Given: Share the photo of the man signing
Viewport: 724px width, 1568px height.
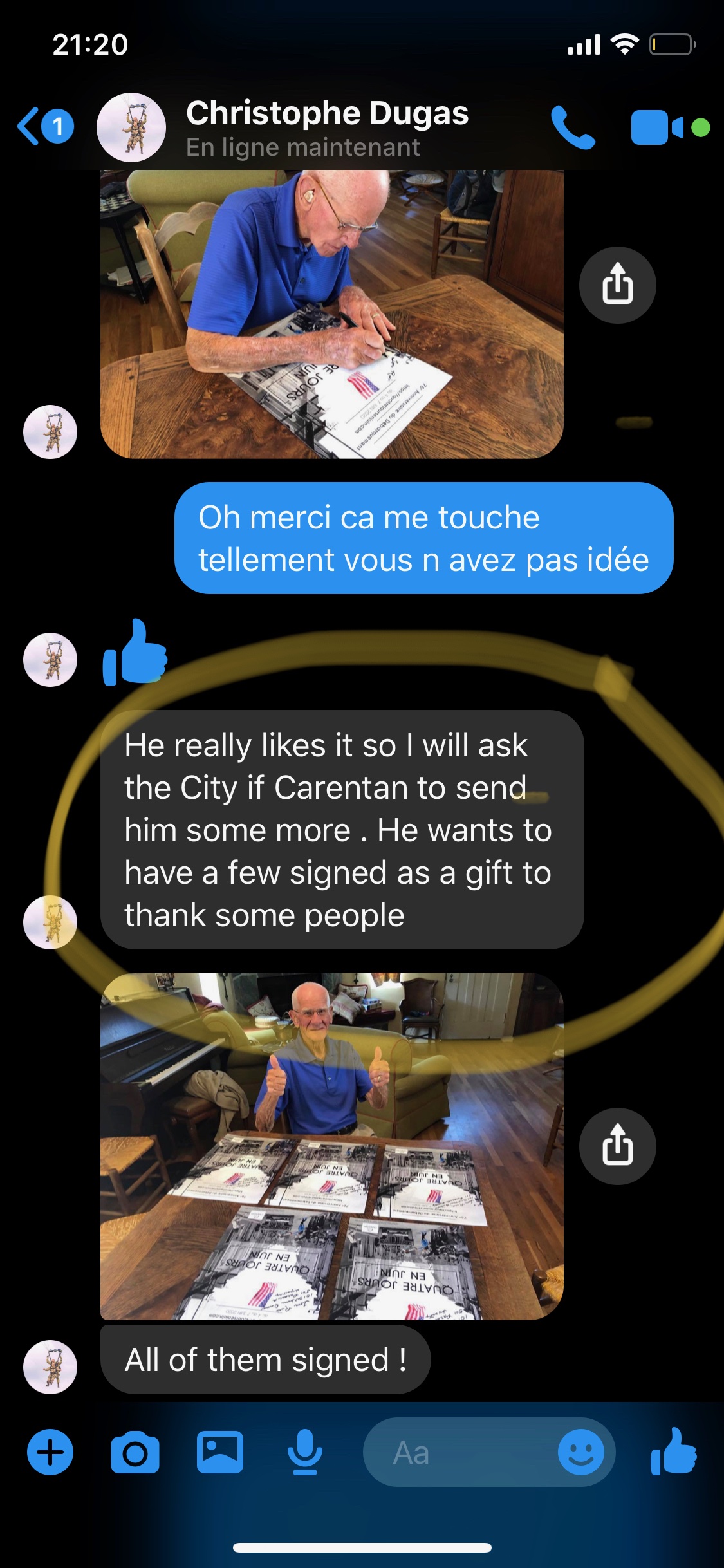Looking at the screenshot, I should pyautogui.click(x=617, y=285).
